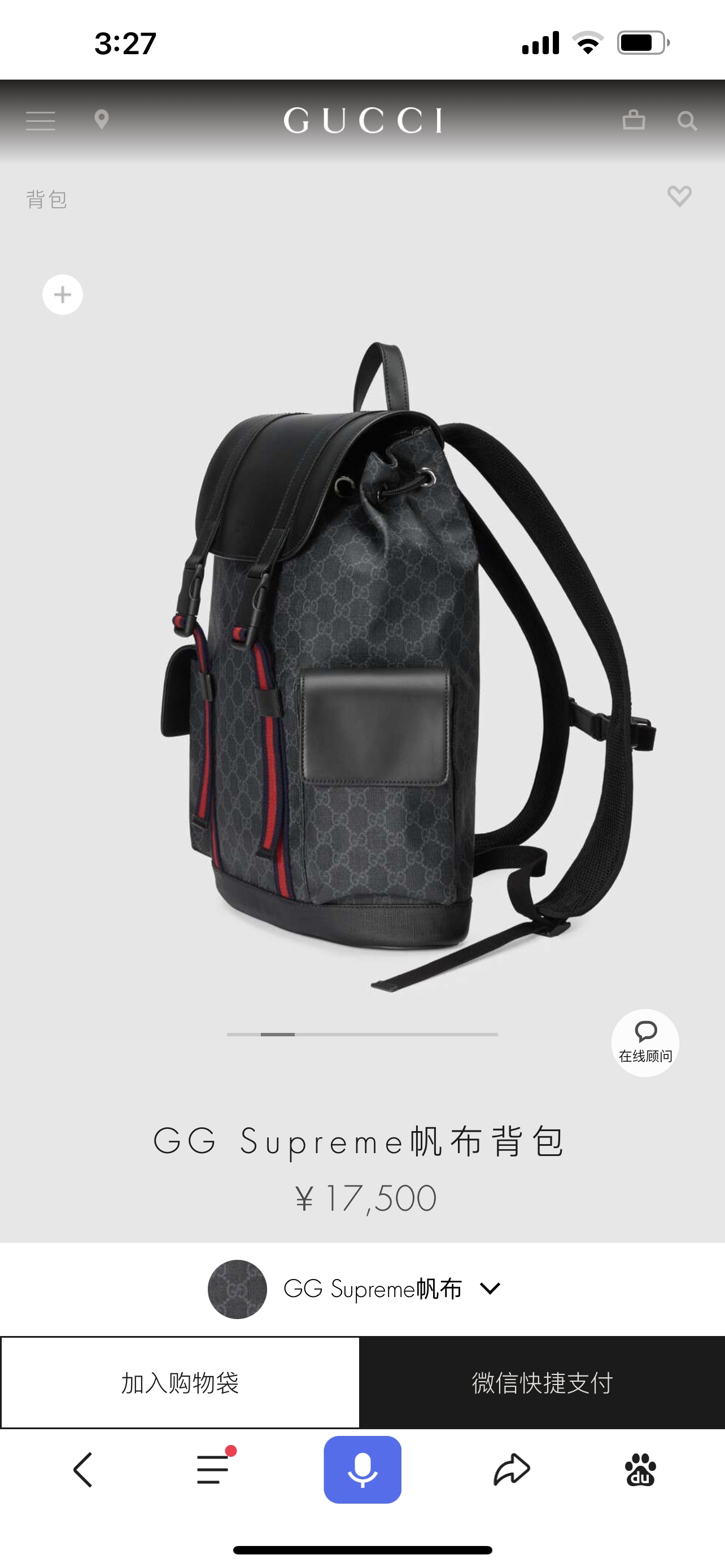725x1568 pixels.
Task: Start voice search with the microphone
Action: [x=362, y=1469]
